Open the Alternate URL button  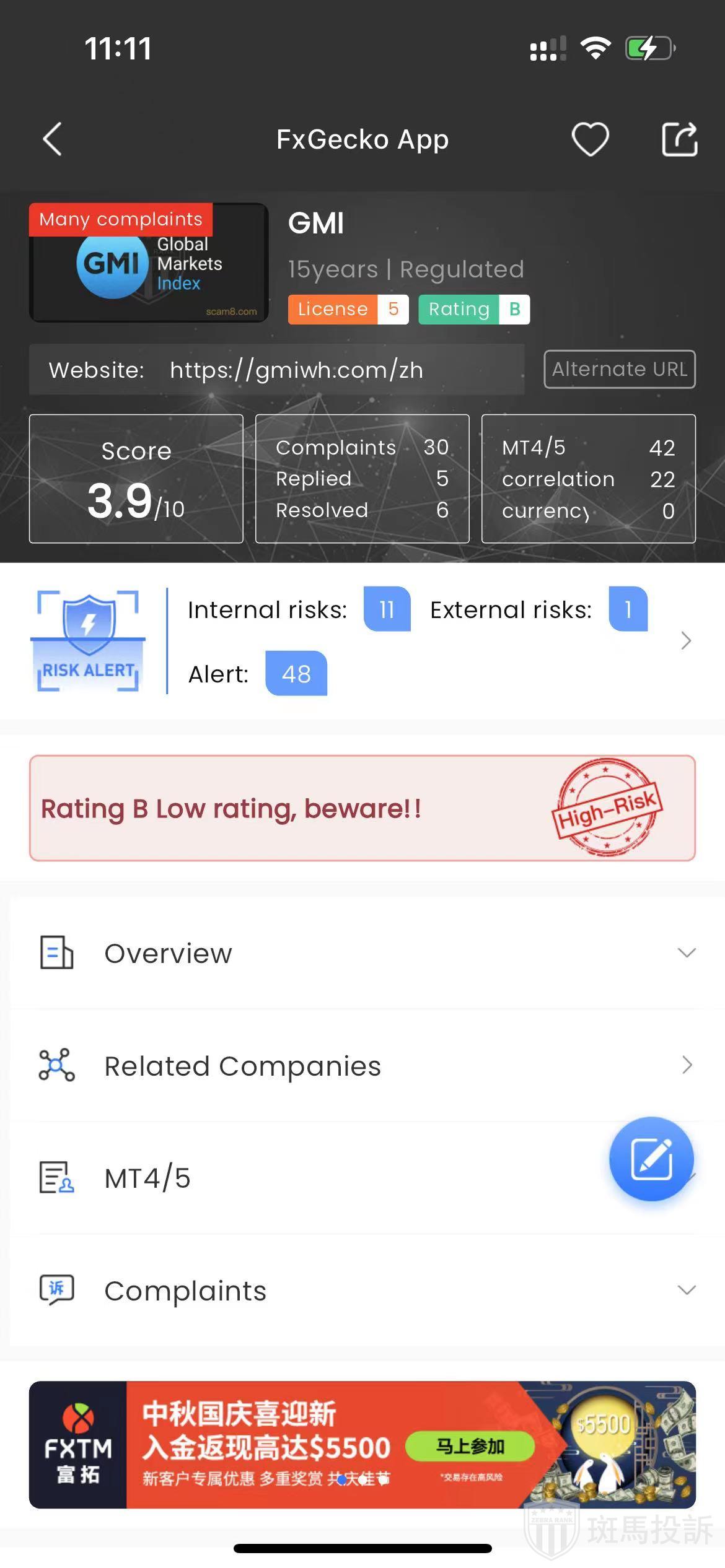point(619,370)
